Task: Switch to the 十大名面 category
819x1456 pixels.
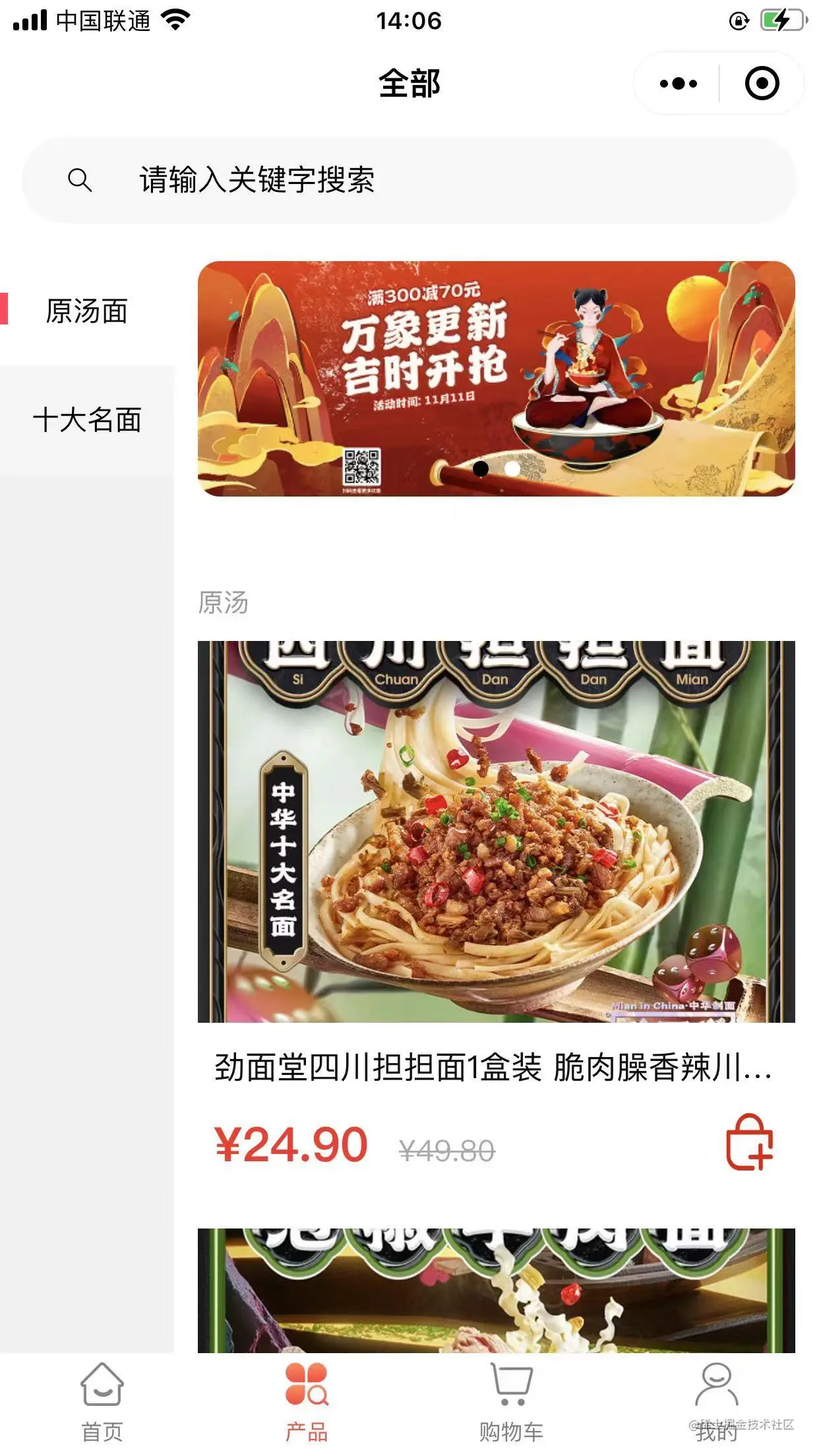Action: (x=87, y=419)
